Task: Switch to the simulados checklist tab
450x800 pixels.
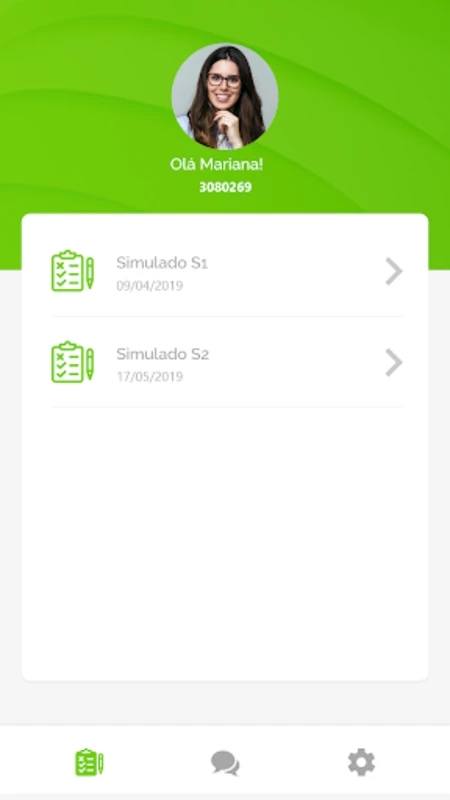Action: click(89, 763)
